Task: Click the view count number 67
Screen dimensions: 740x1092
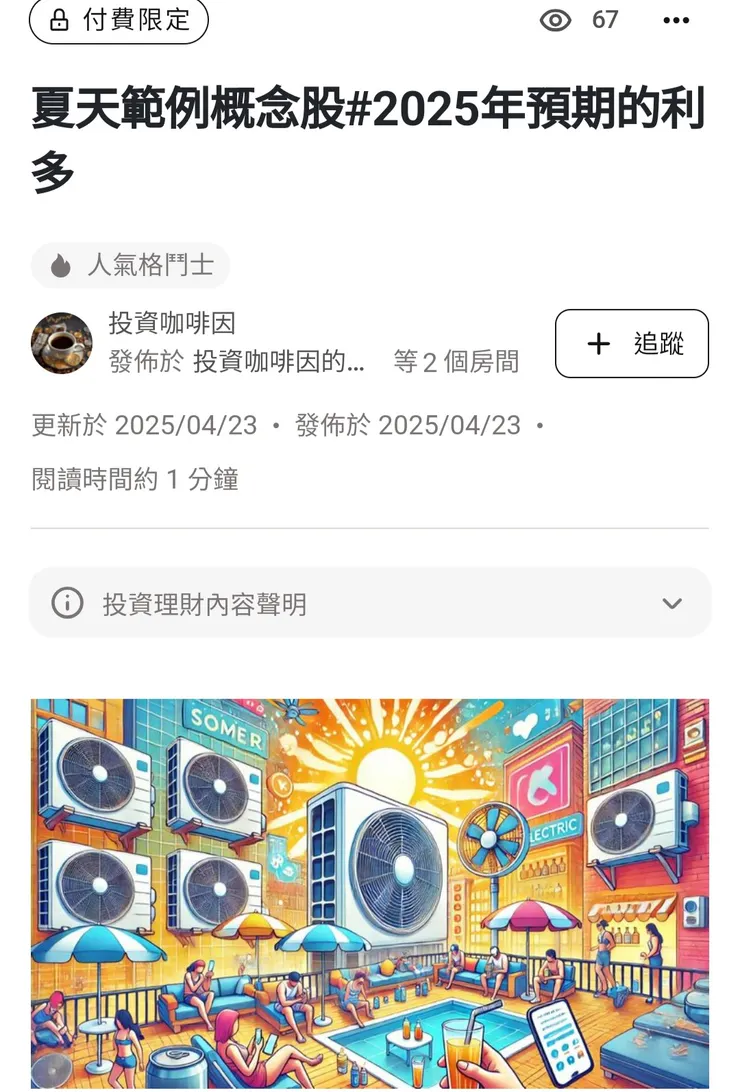Action: (x=605, y=20)
